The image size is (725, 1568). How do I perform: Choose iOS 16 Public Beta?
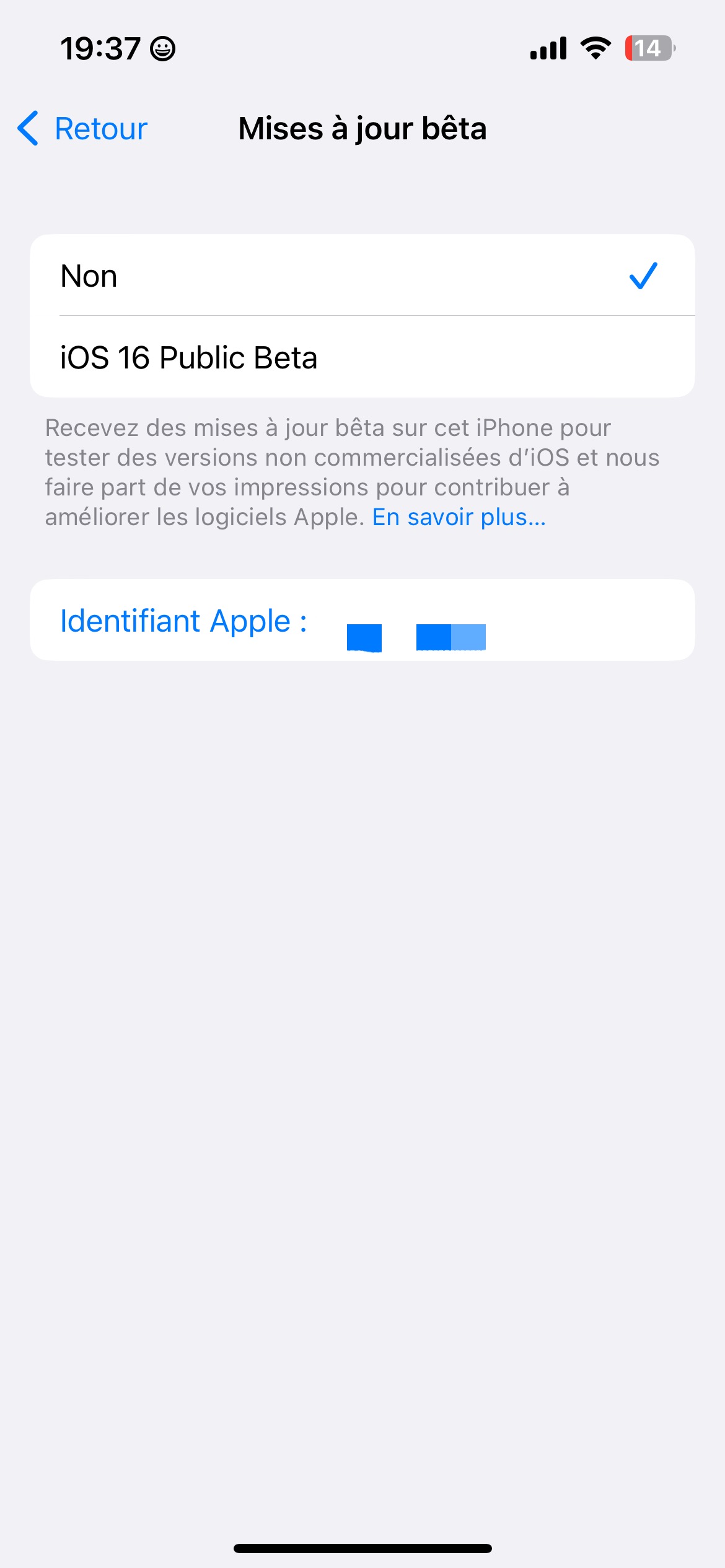[x=362, y=357]
